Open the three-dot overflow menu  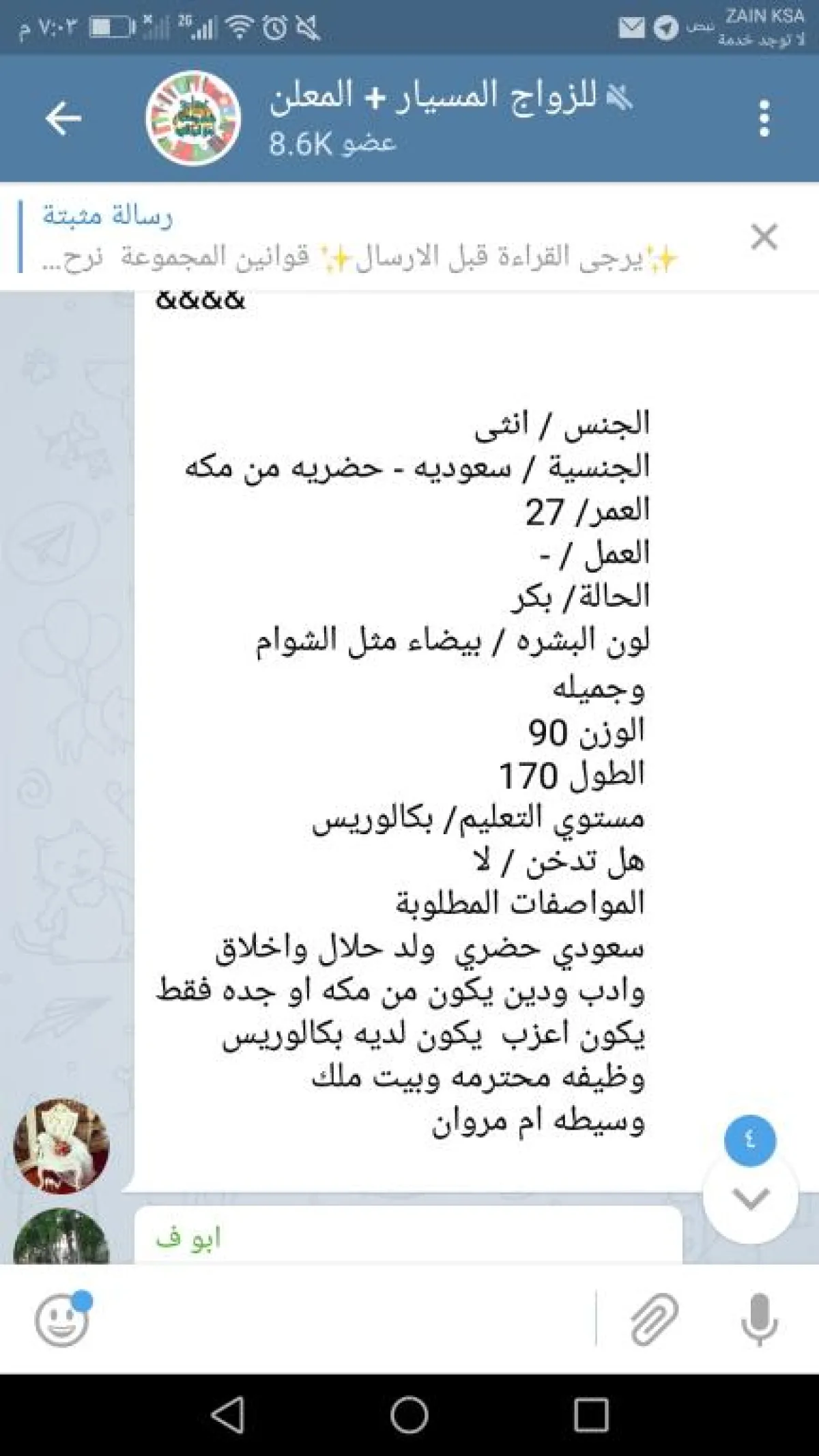coord(764,119)
